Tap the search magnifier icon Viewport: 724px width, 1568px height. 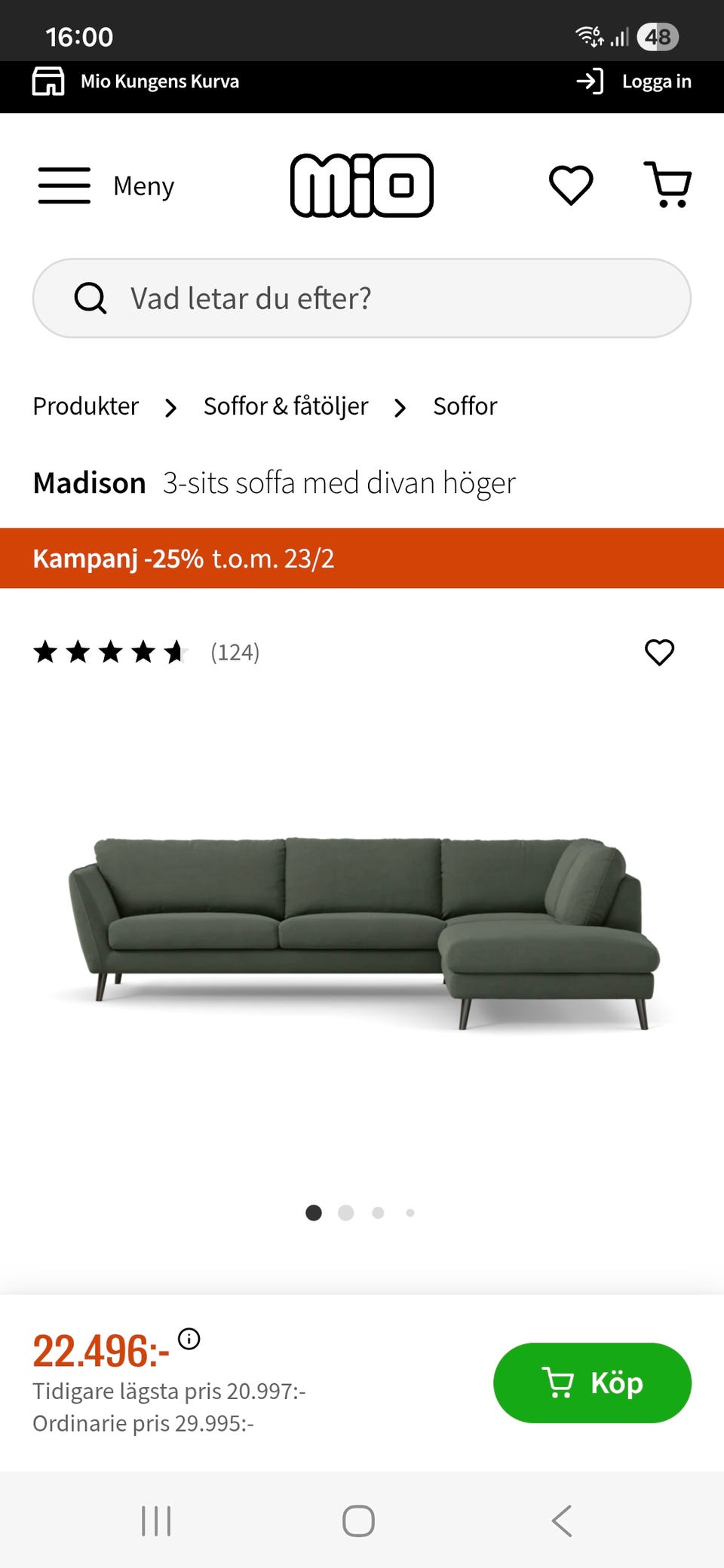(90, 298)
